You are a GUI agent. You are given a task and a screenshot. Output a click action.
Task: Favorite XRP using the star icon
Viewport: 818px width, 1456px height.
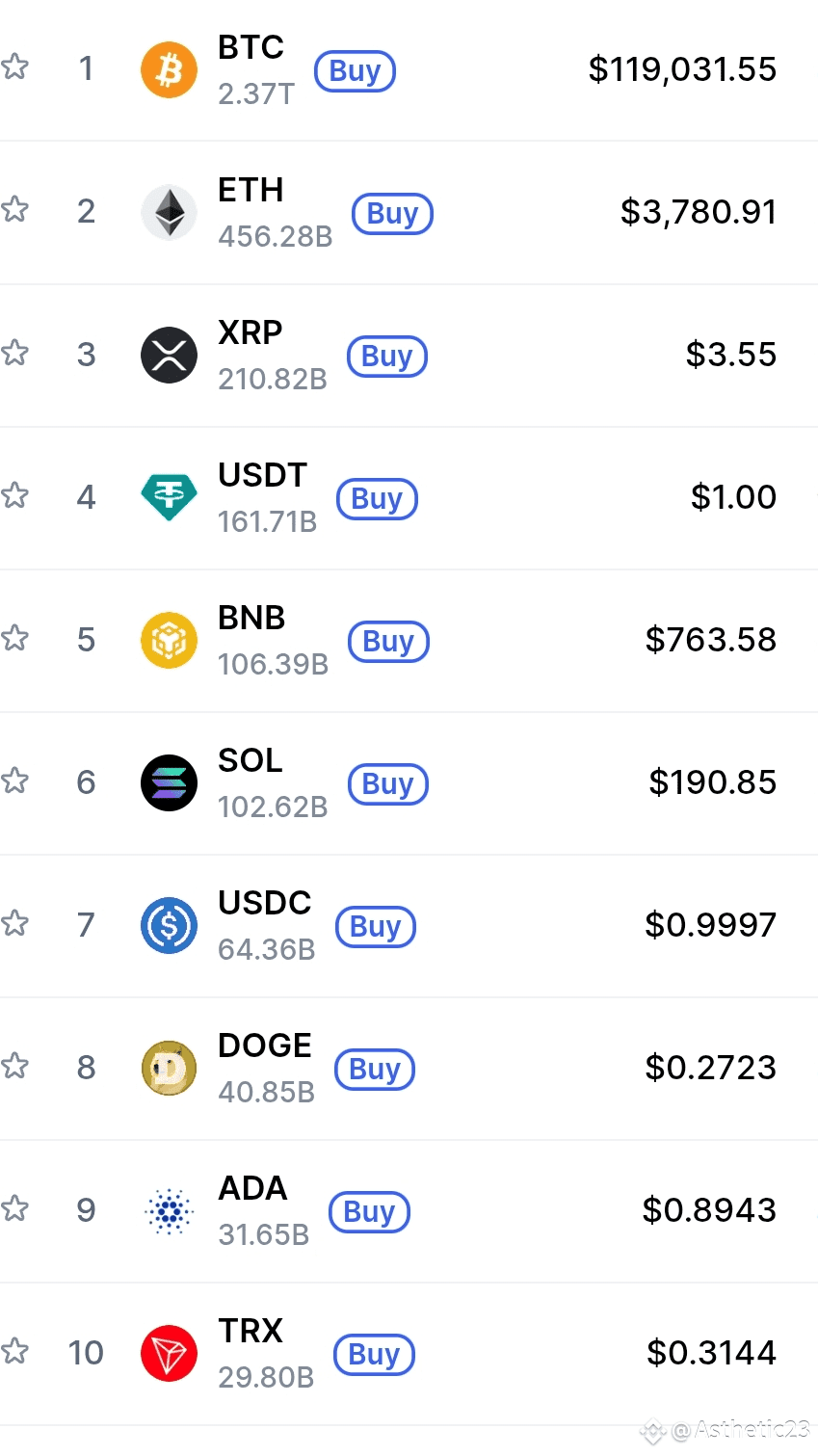pyautogui.click(x=14, y=353)
